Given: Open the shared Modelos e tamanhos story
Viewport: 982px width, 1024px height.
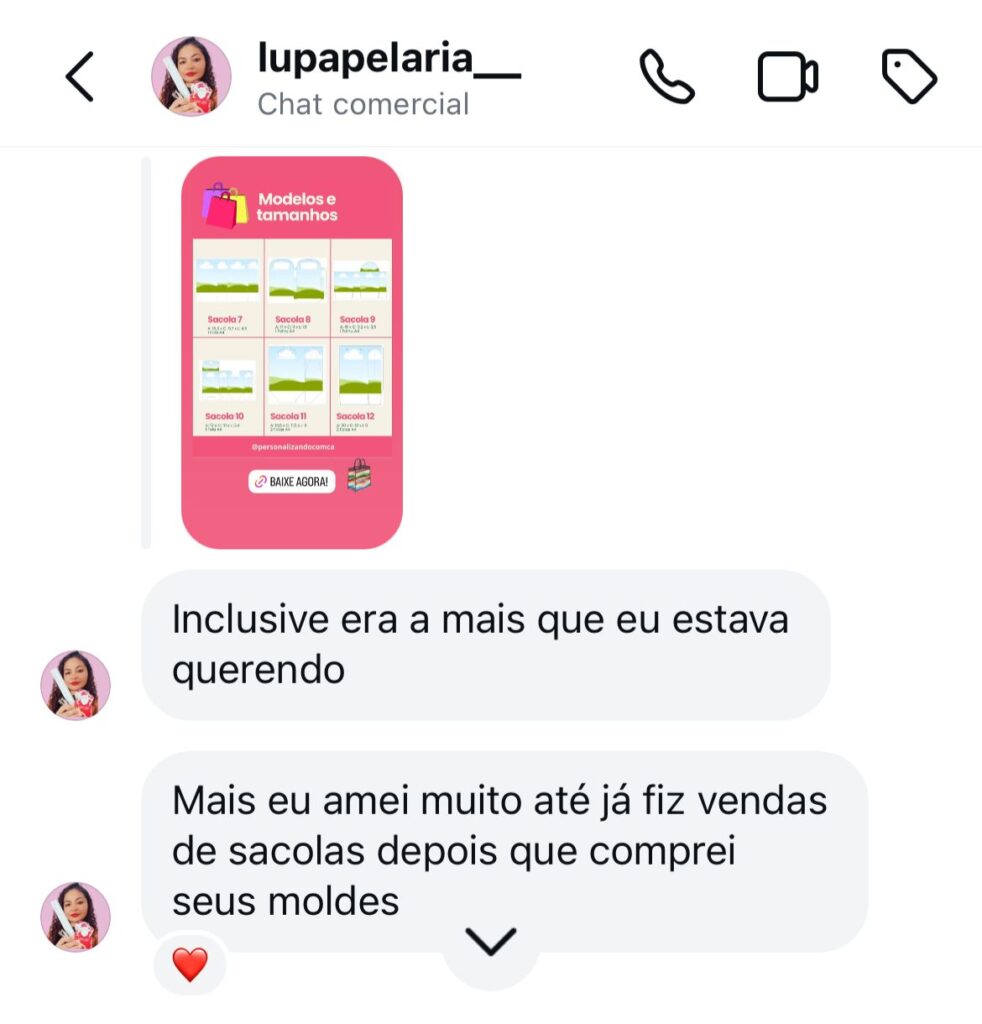Looking at the screenshot, I should point(292,352).
